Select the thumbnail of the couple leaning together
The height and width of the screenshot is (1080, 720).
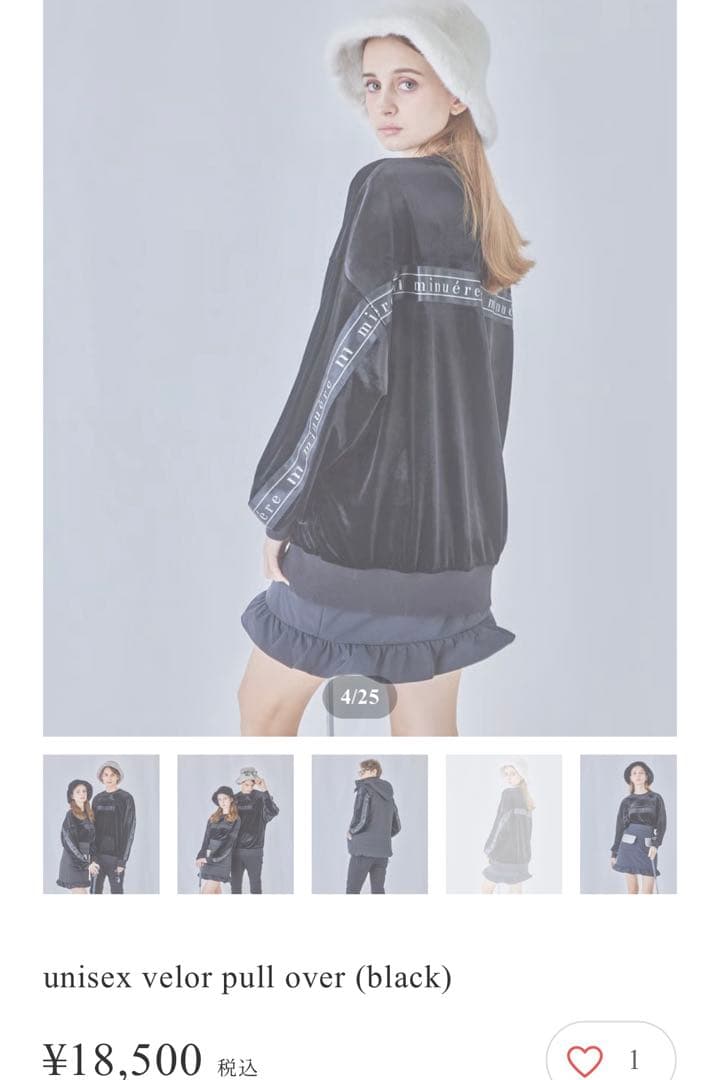[235, 824]
